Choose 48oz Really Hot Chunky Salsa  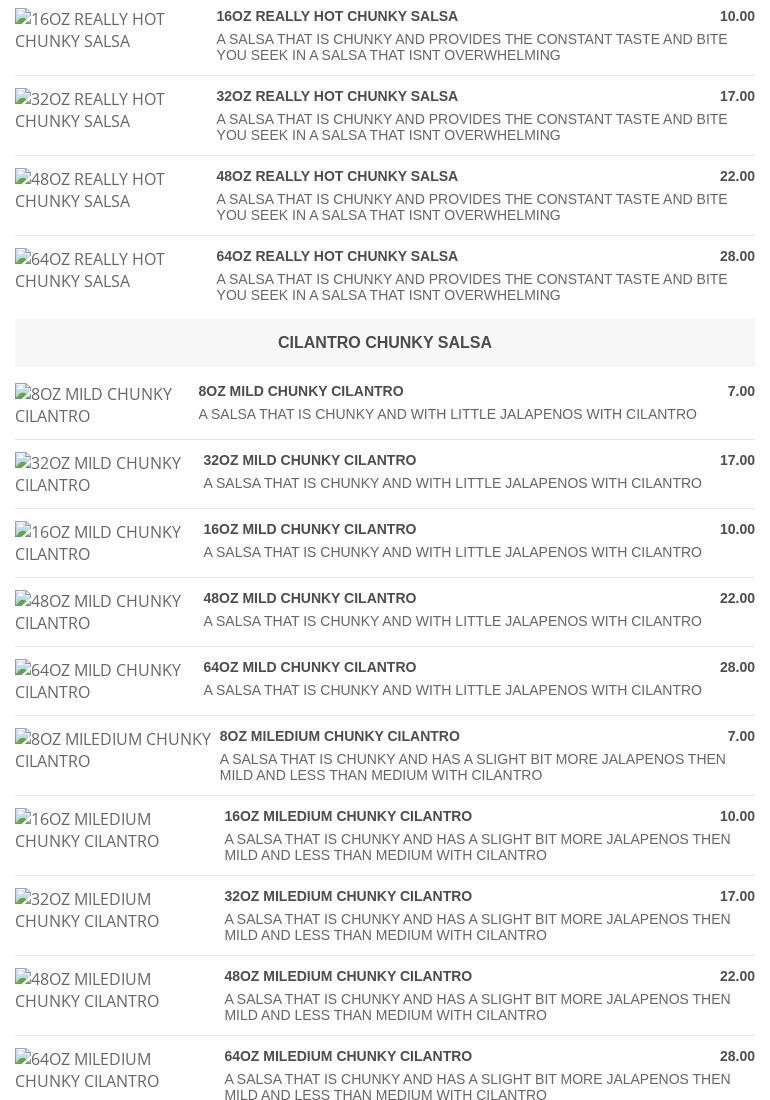[x=337, y=177]
